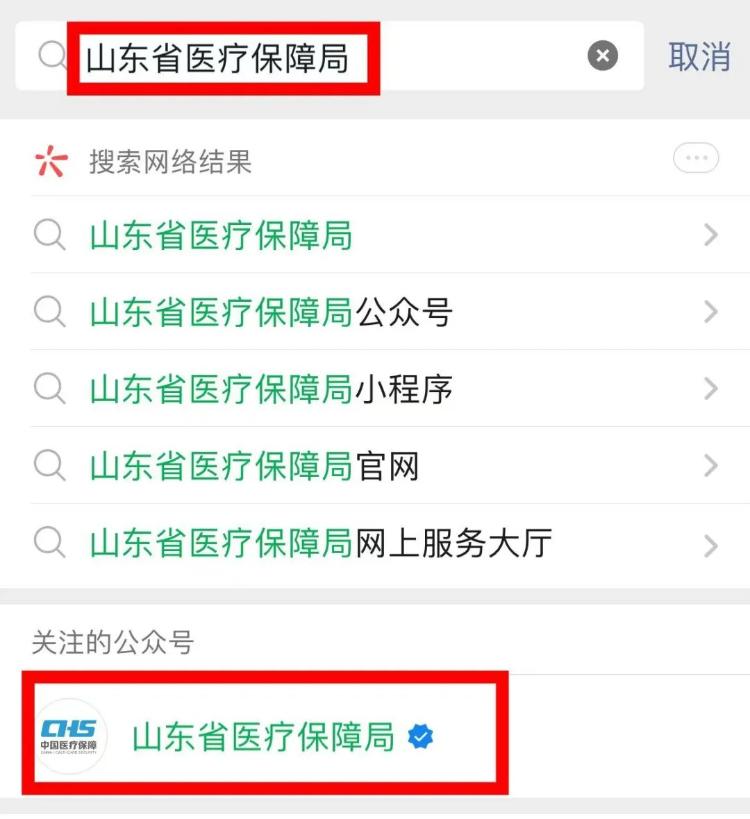Choose the suggestion 山东省医疗保障局小程序
The width and height of the screenshot is (750, 819).
(271, 389)
